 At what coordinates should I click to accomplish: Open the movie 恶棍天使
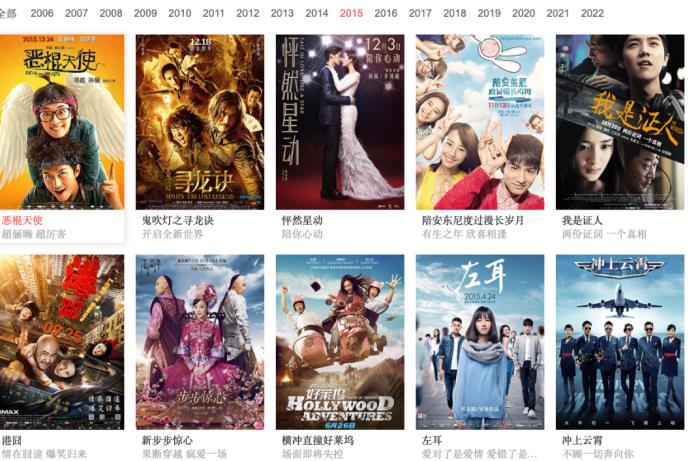[62, 122]
